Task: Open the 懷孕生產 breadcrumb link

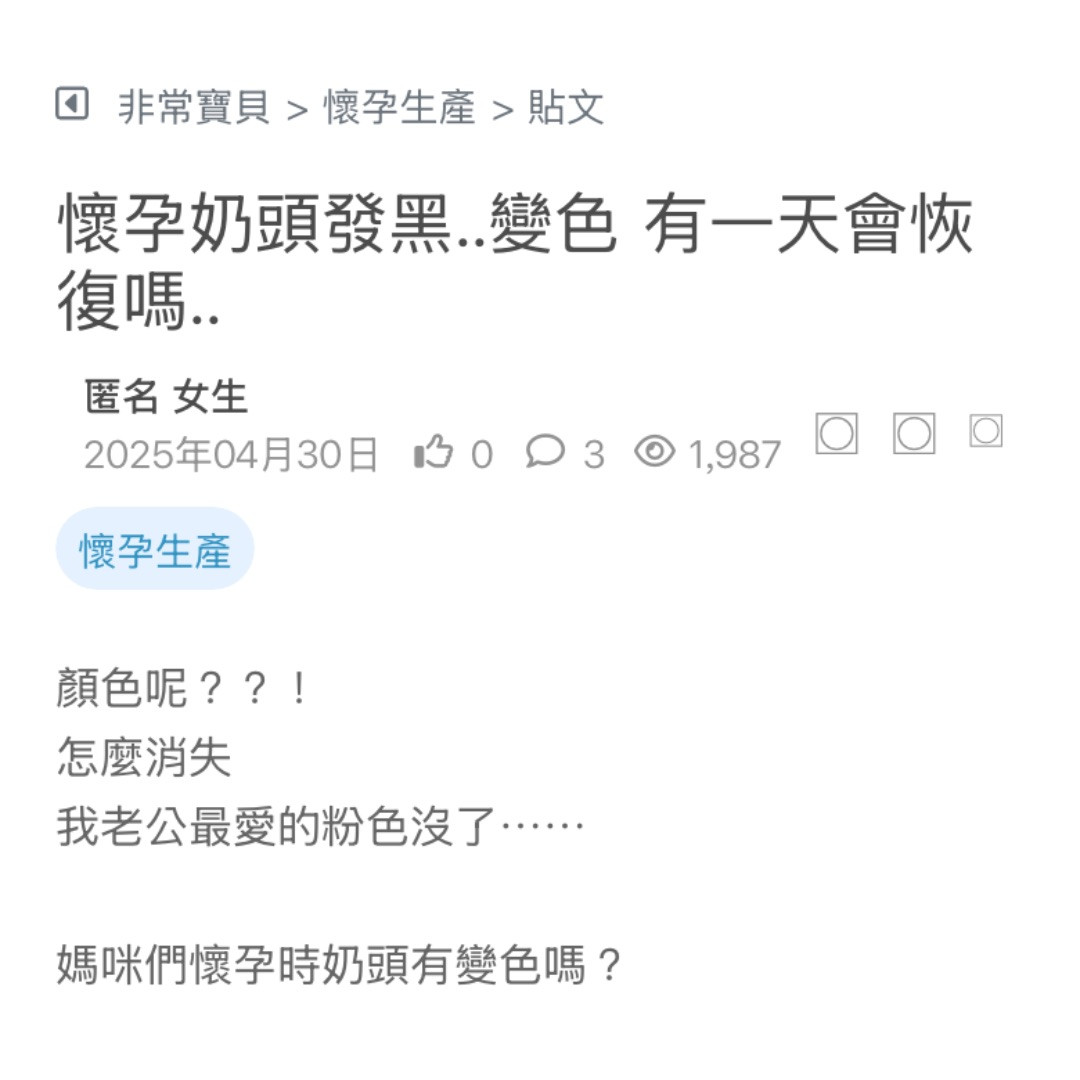Action: pyautogui.click(x=399, y=108)
